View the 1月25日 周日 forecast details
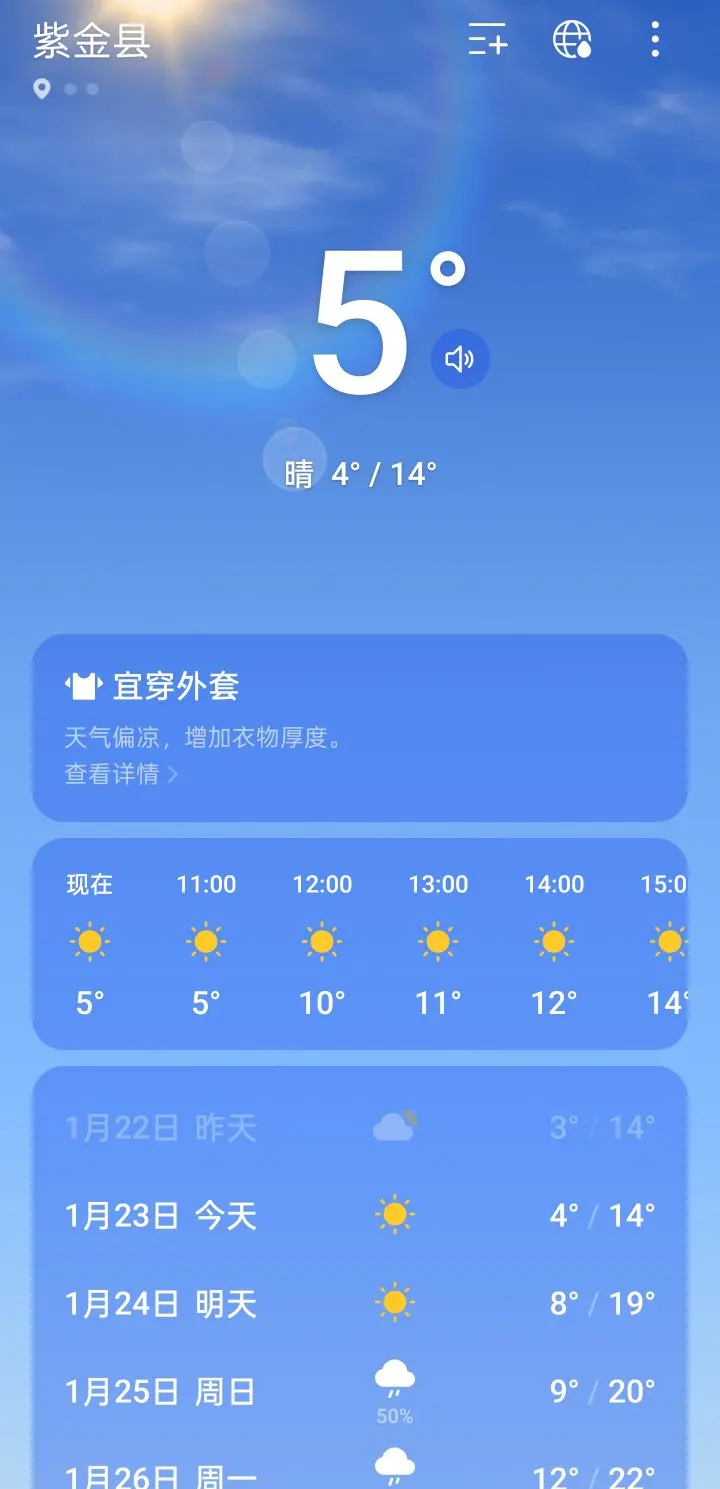Screen dimensions: 720x1489 (x=360, y=1392)
